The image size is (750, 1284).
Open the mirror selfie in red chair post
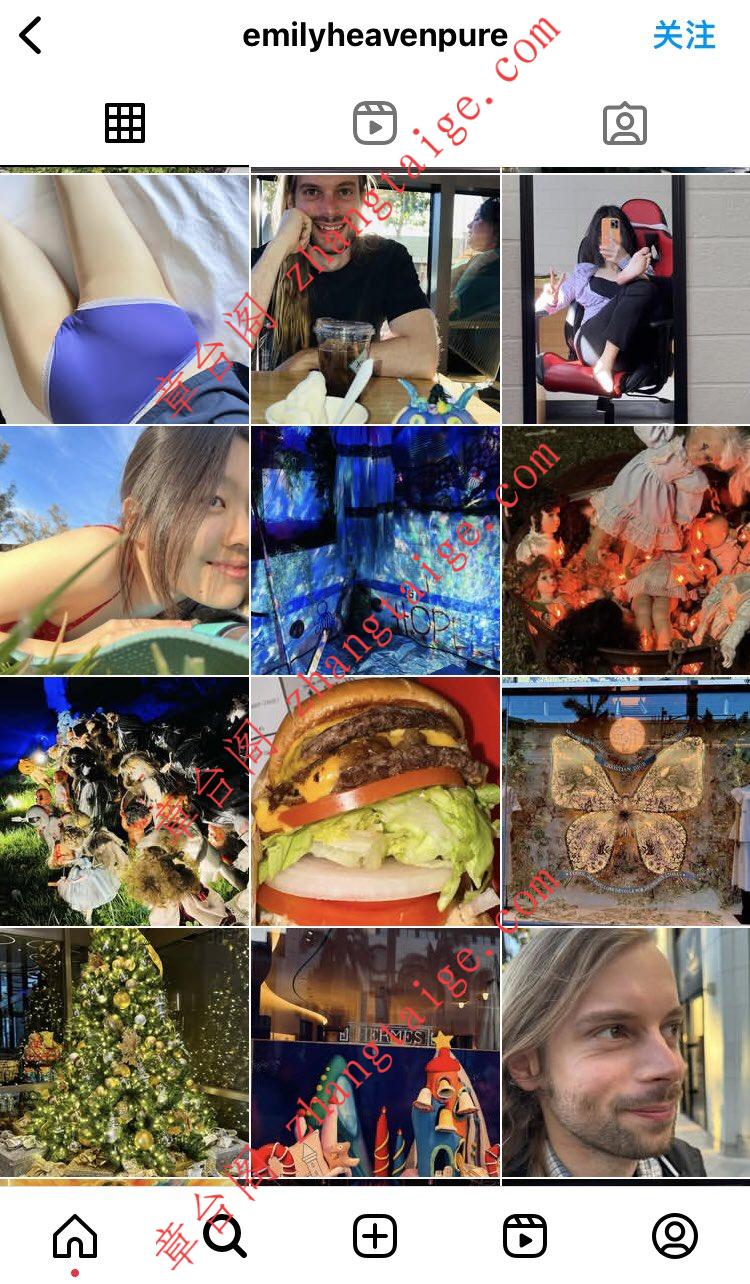click(626, 299)
